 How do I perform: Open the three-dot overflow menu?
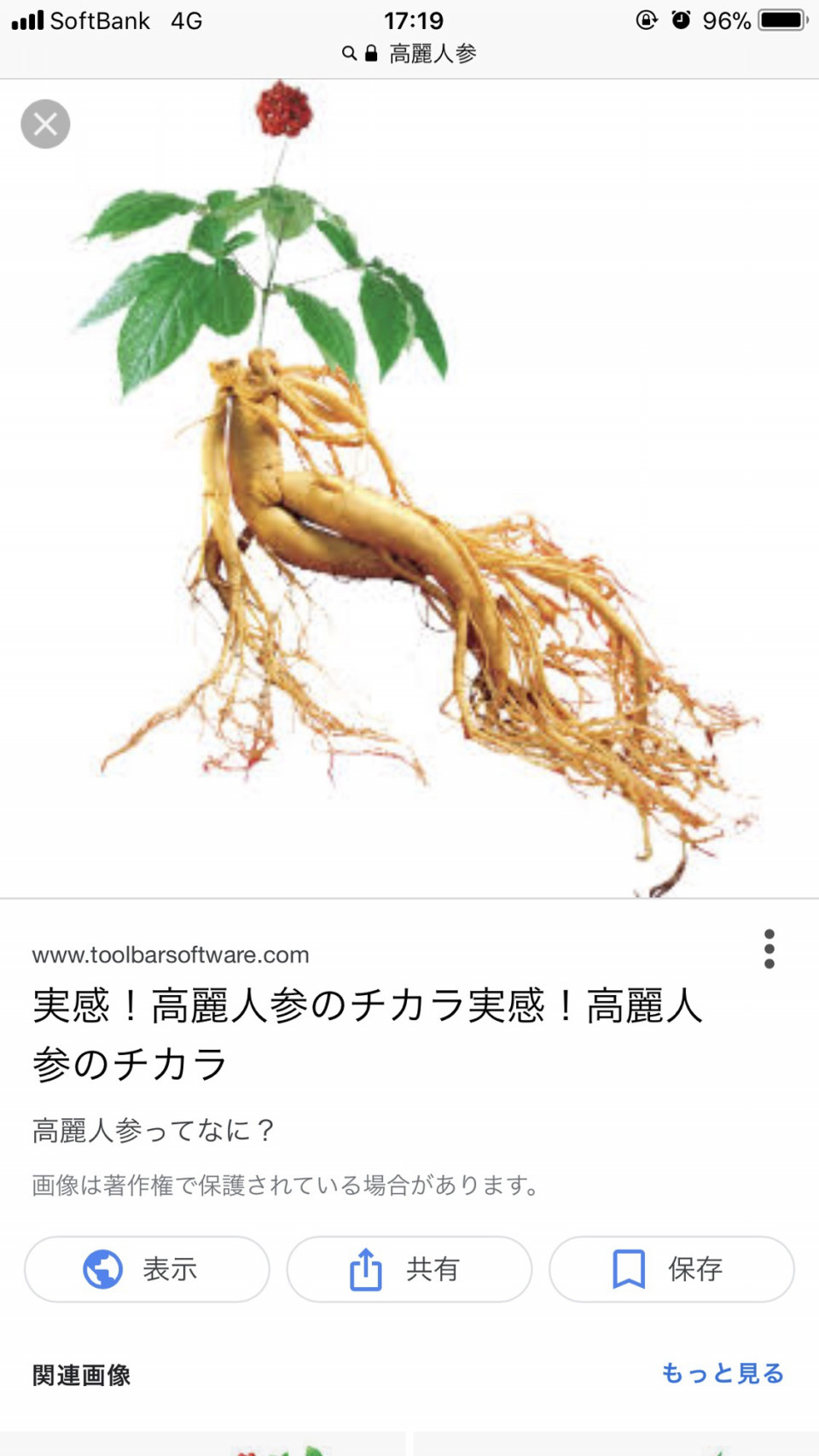(769, 949)
